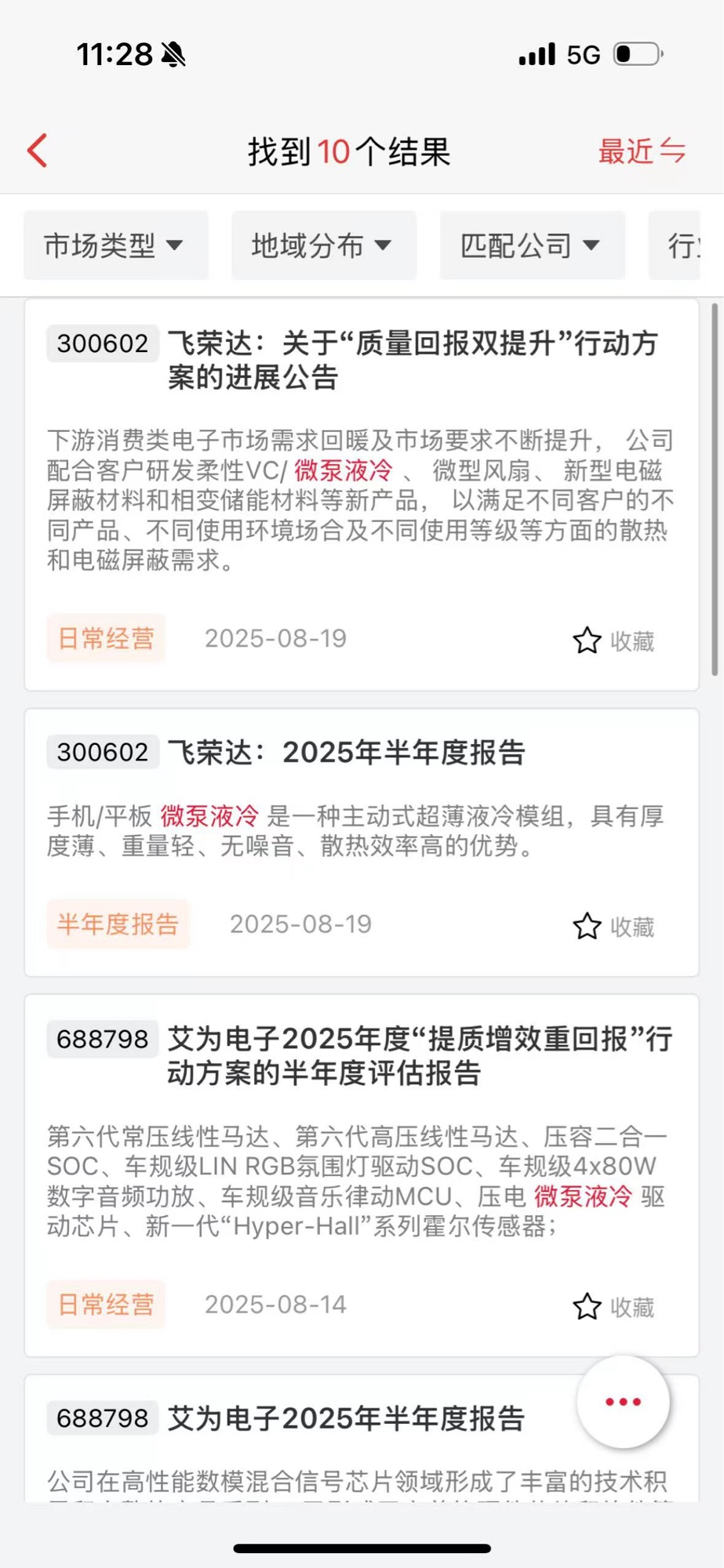
Task: Open the floating three-dot menu
Action: 623,1402
